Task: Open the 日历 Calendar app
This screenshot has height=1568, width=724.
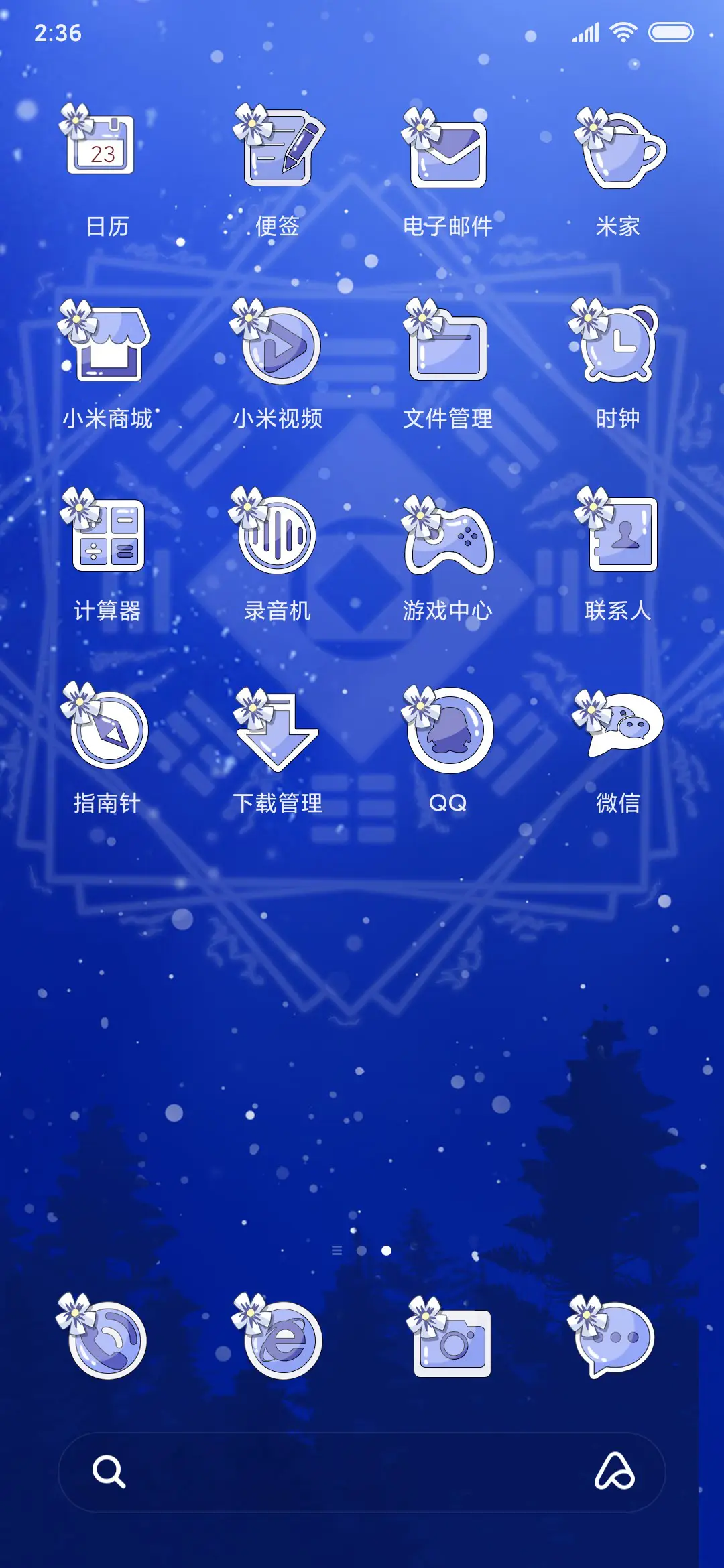Action: click(x=107, y=147)
